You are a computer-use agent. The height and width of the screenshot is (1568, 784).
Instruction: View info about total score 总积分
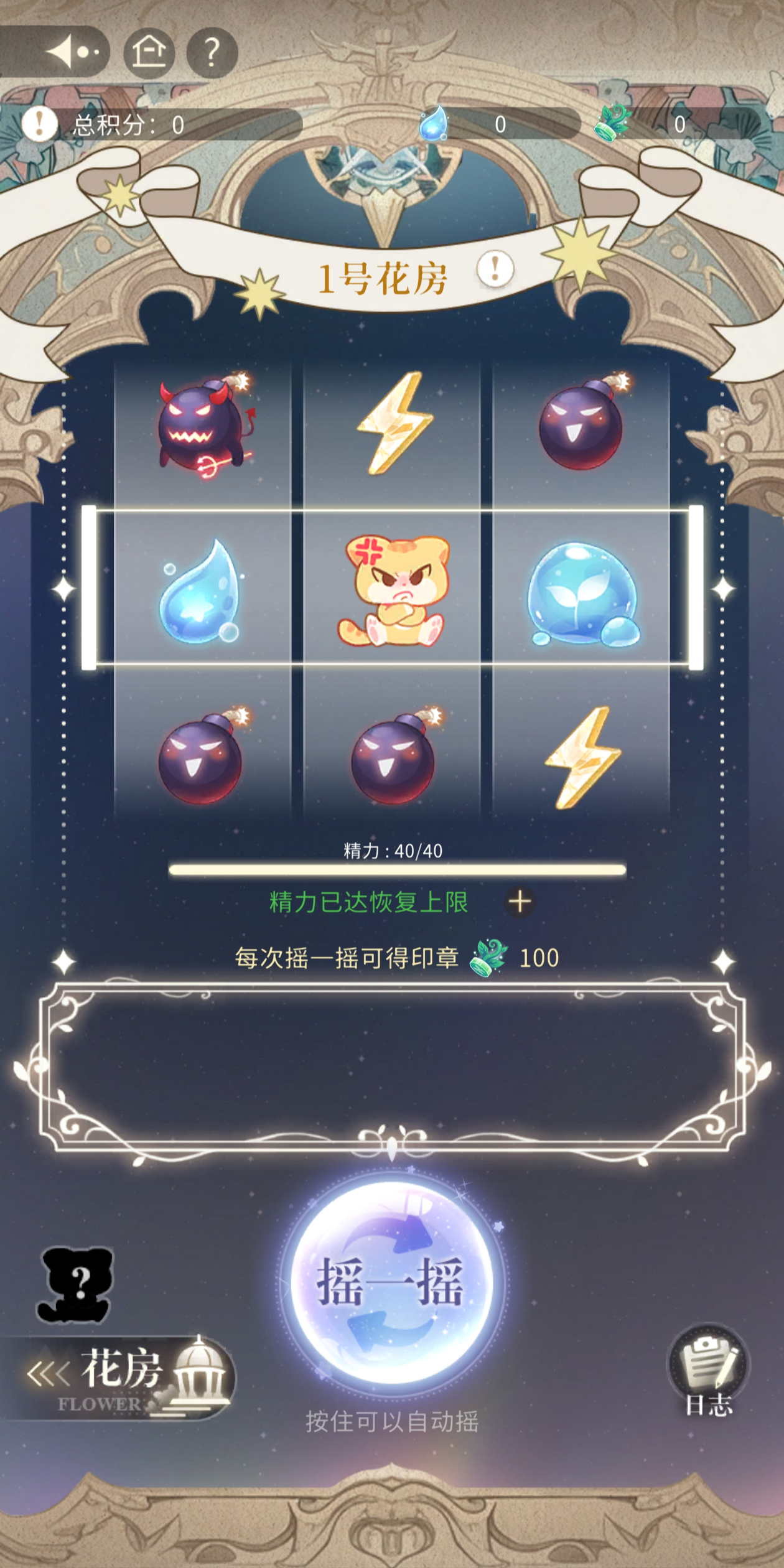[39, 124]
